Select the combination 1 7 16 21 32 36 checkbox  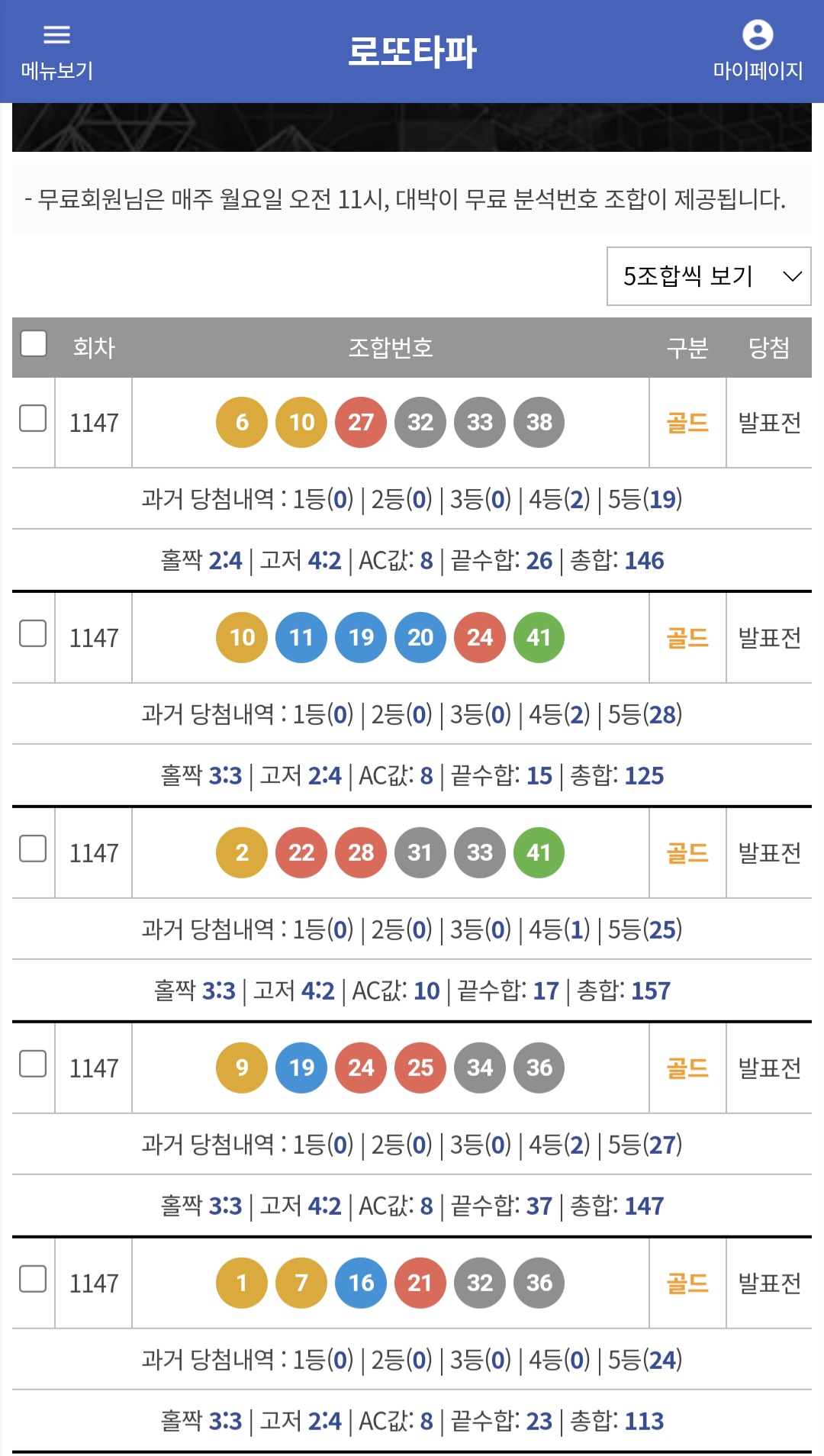33,1279
